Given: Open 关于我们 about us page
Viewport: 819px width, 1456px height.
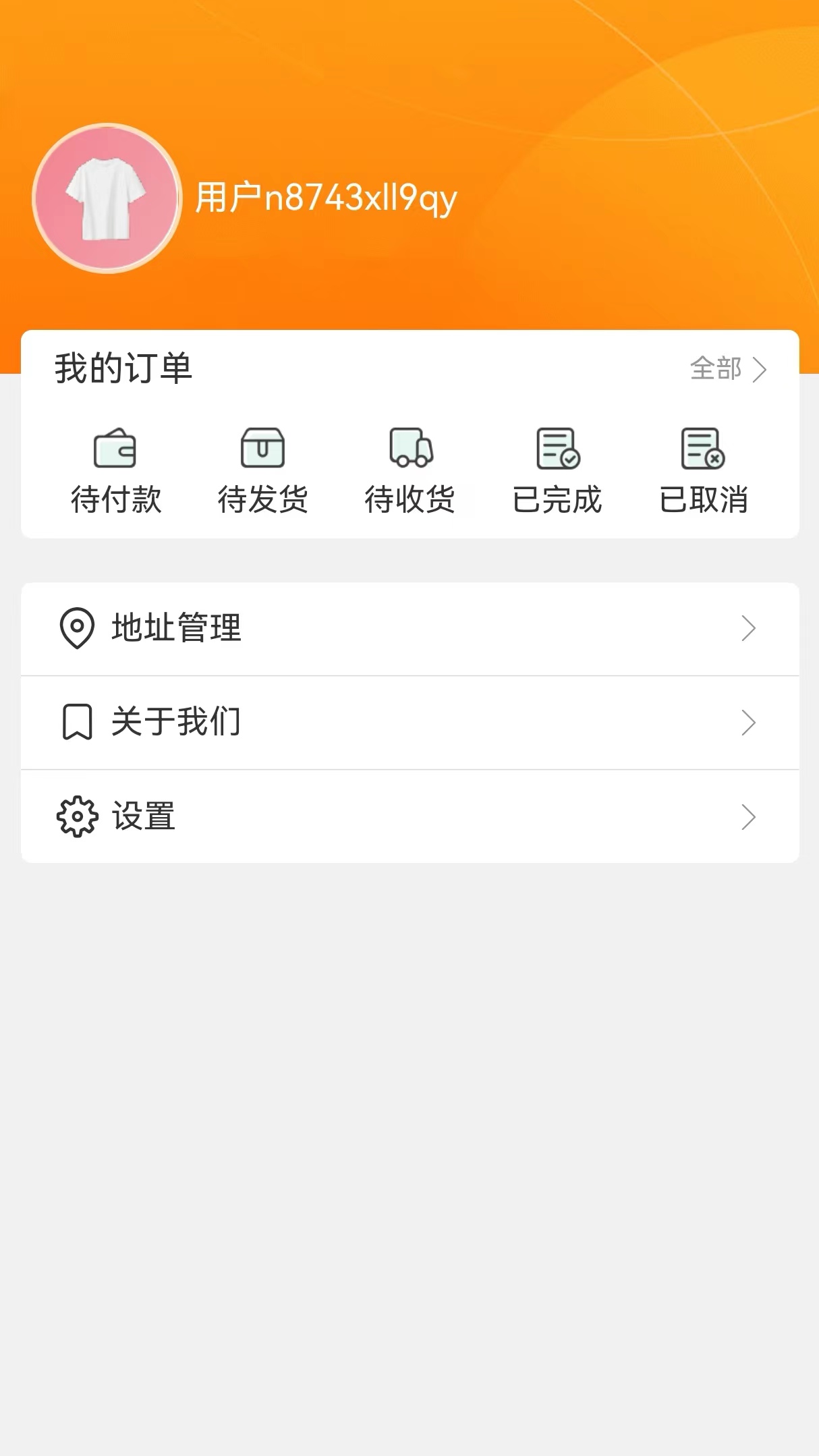Looking at the screenshot, I should click(x=177, y=722).
